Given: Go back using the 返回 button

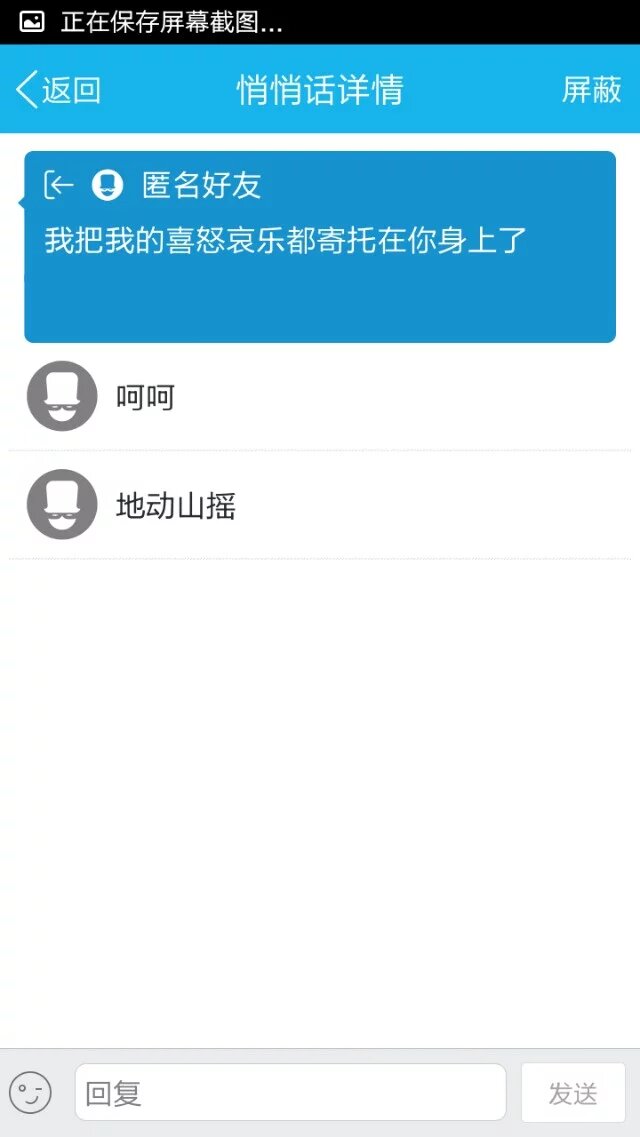Looking at the screenshot, I should click(x=59, y=90).
